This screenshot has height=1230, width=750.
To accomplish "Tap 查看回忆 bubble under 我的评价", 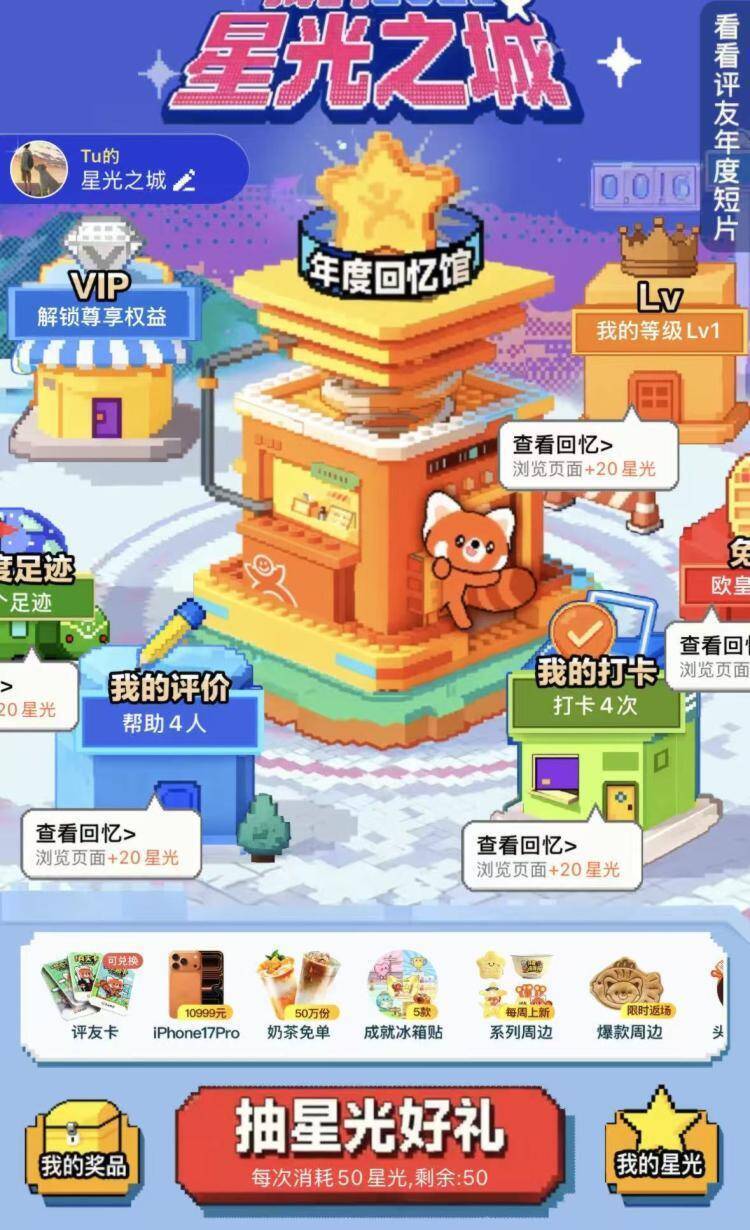I will [x=108, y=845].
